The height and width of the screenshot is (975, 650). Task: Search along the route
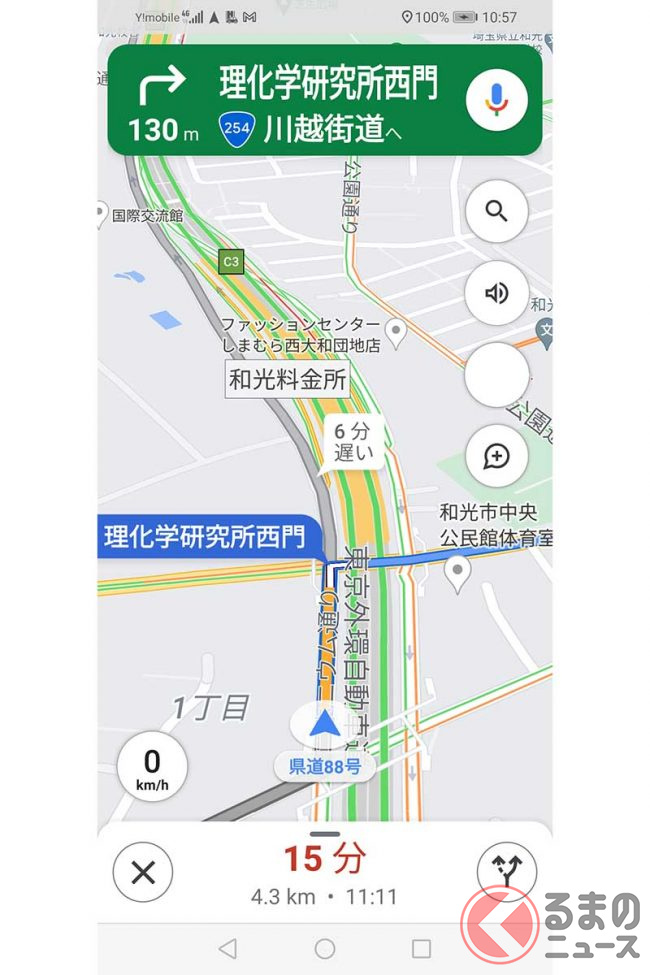(496, 211)
